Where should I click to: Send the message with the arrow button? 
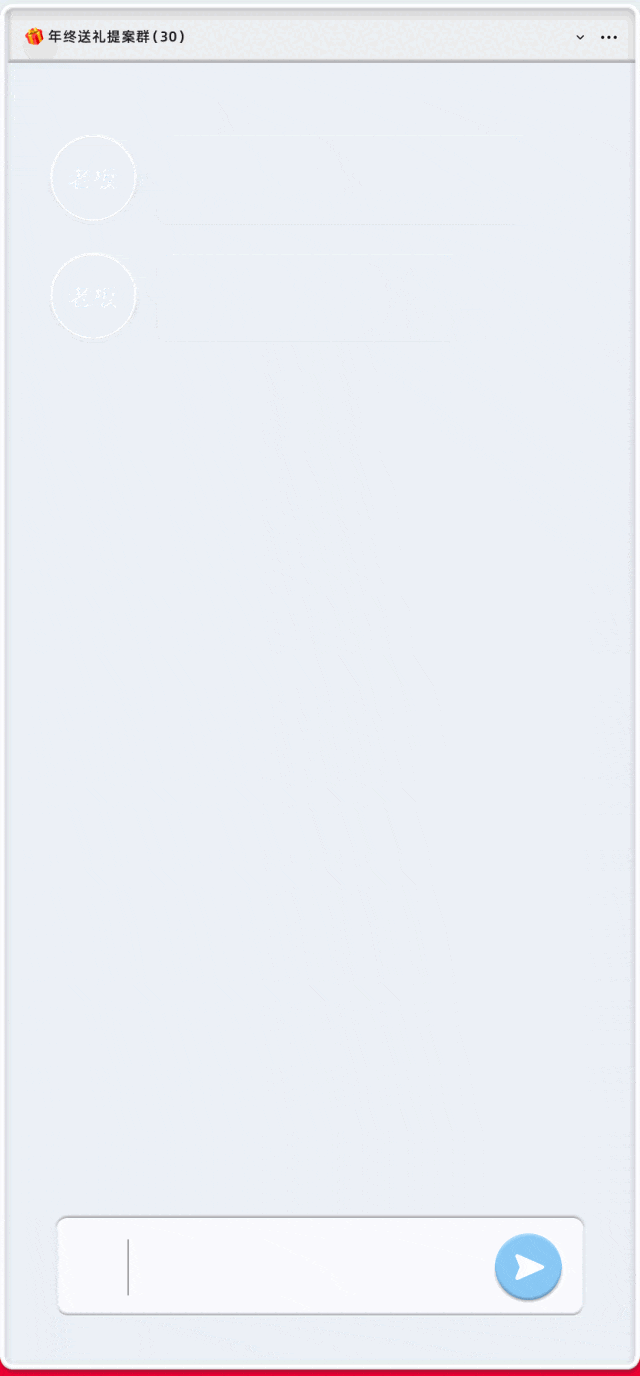[x=528, y=1267]
